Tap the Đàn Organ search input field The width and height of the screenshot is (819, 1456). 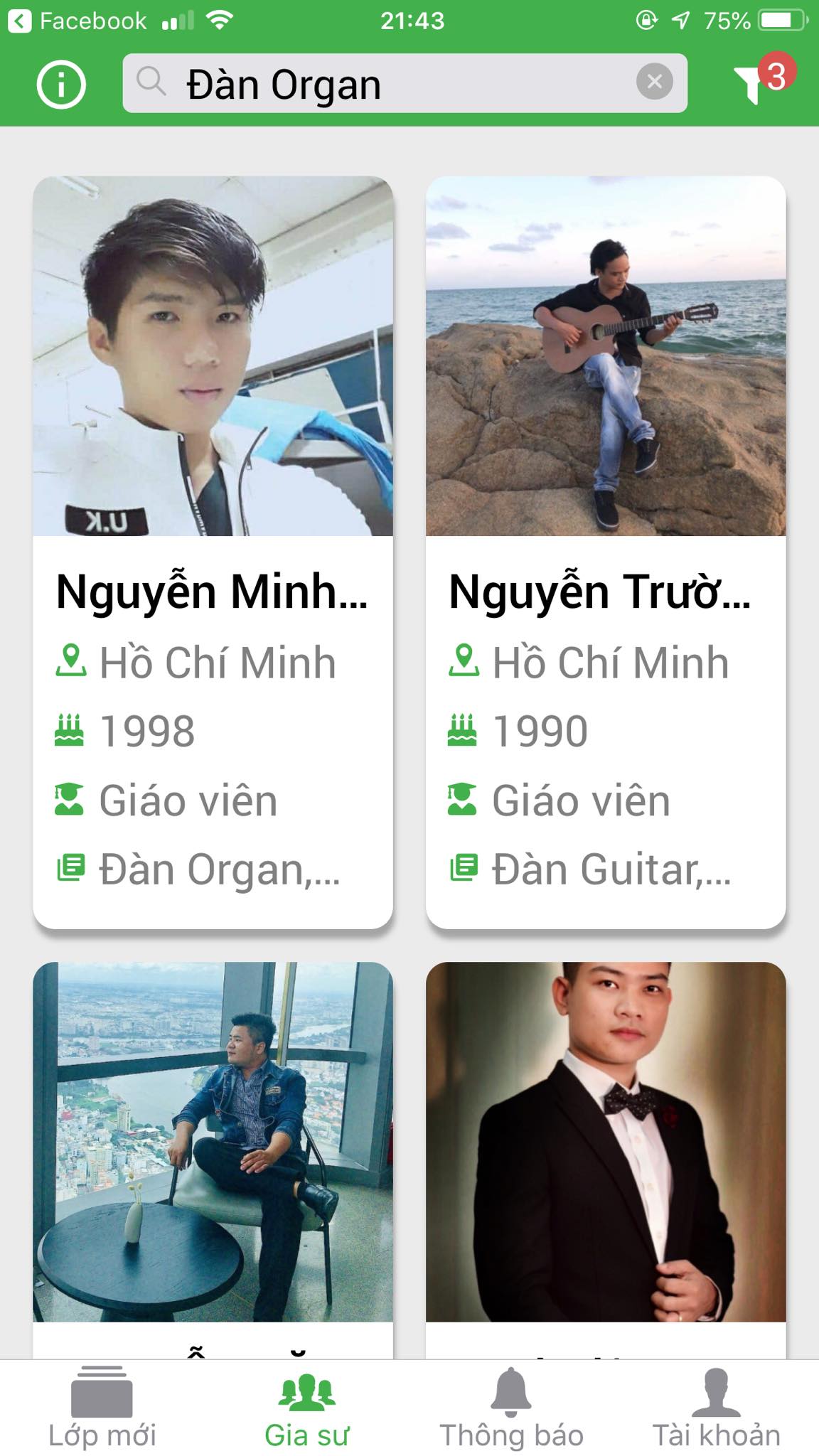click(x=355, y=84)
